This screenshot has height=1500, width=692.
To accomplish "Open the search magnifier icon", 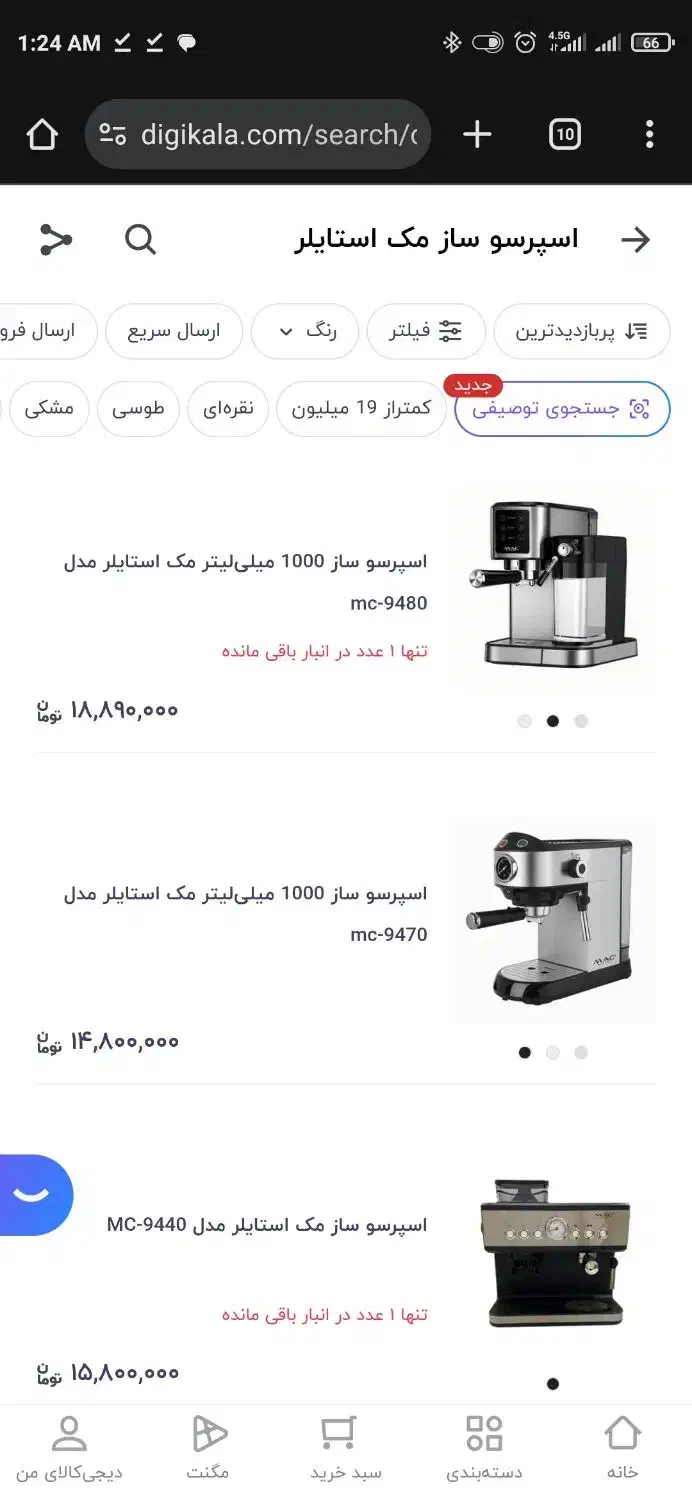I will tap(140, 240).
